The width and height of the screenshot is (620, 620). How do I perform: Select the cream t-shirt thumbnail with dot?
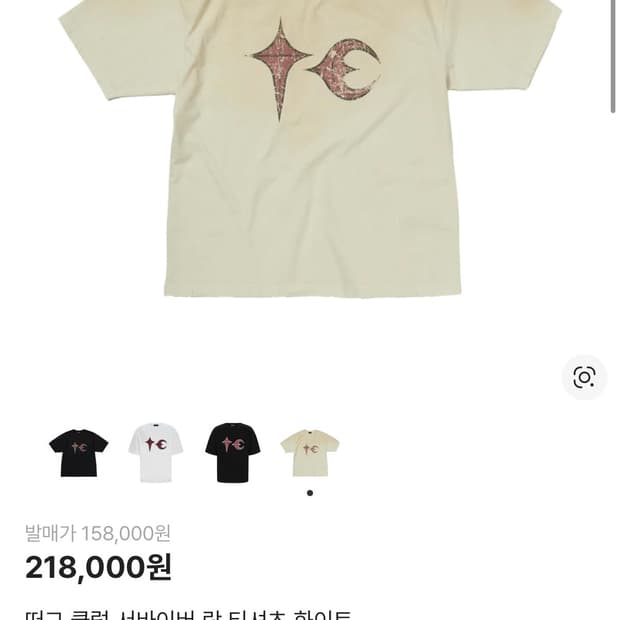pyautogui.click(x=309, y=452)
